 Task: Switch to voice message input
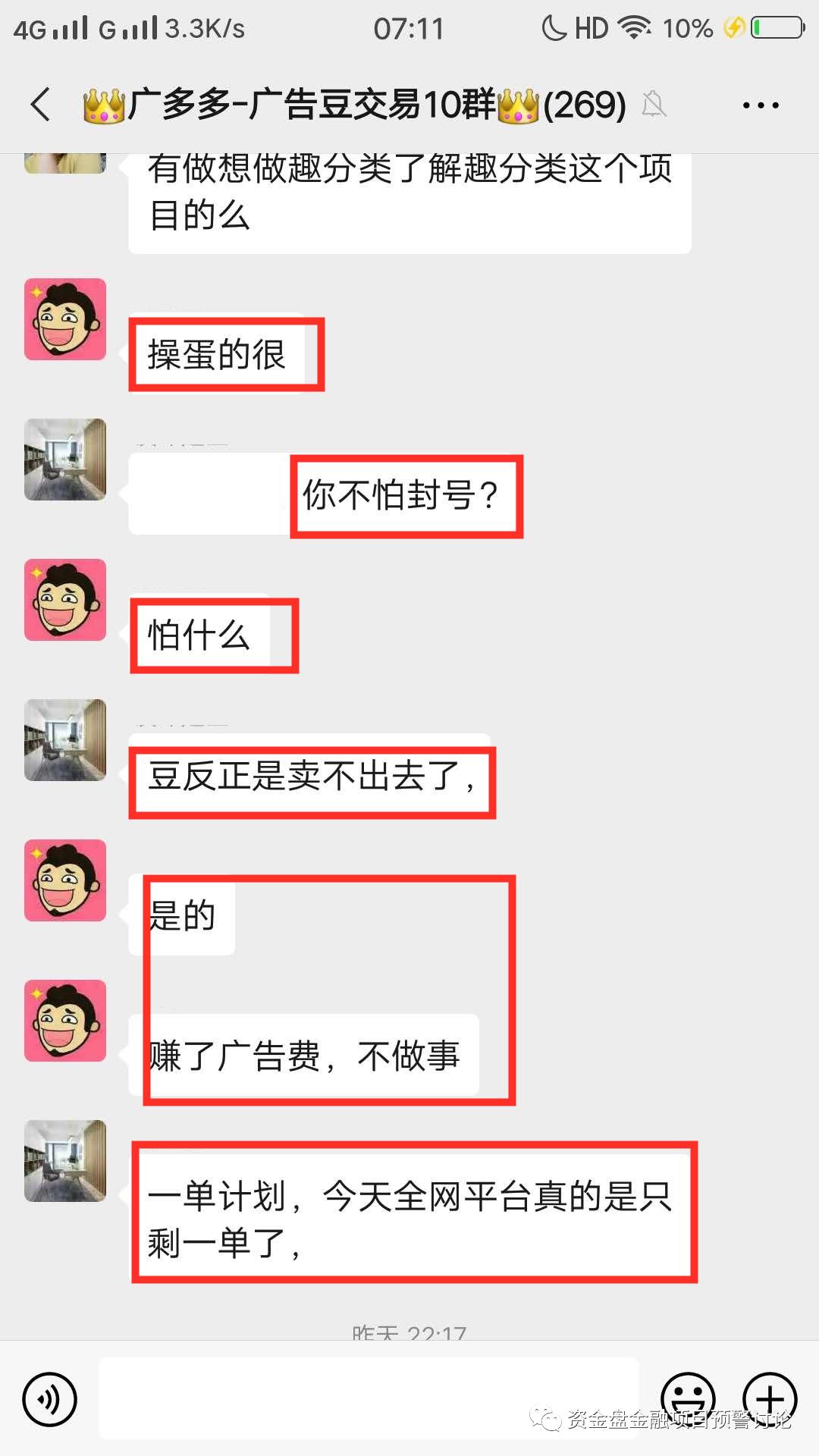coord(50,1399)
